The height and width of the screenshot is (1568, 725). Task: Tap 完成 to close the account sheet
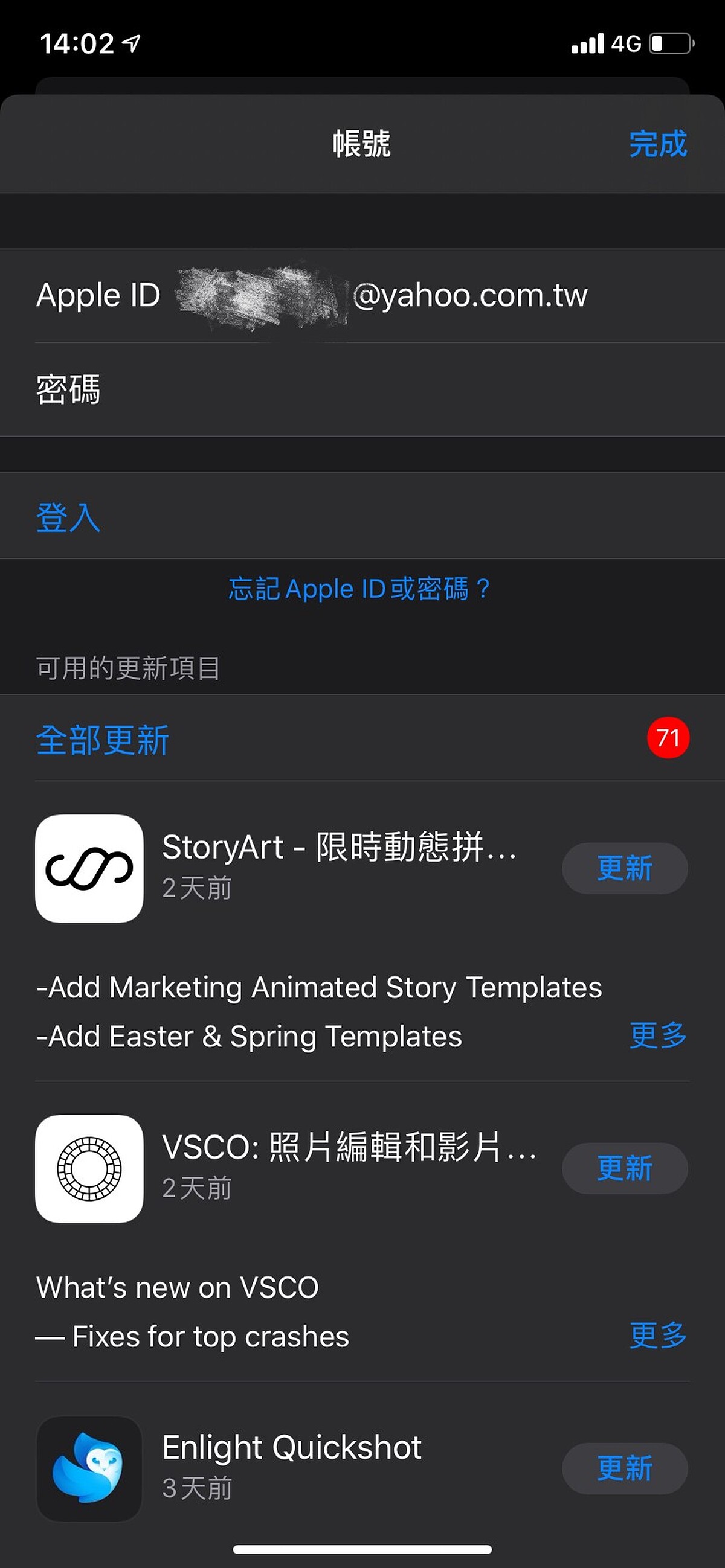[657, 144]
